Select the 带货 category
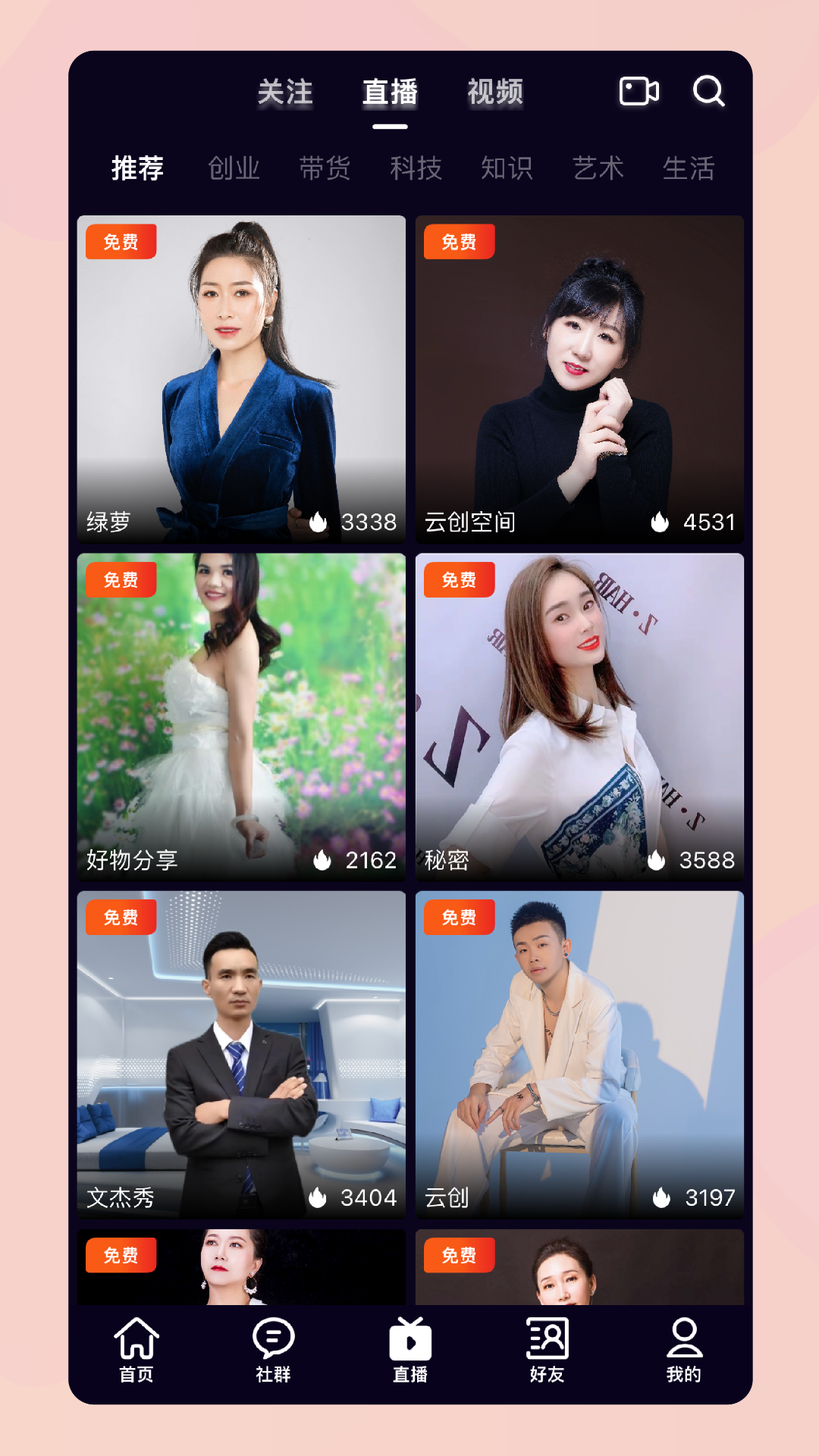The width and height of the screenshot is (819, 1456). pyautogui.click(x=325, y=168)
